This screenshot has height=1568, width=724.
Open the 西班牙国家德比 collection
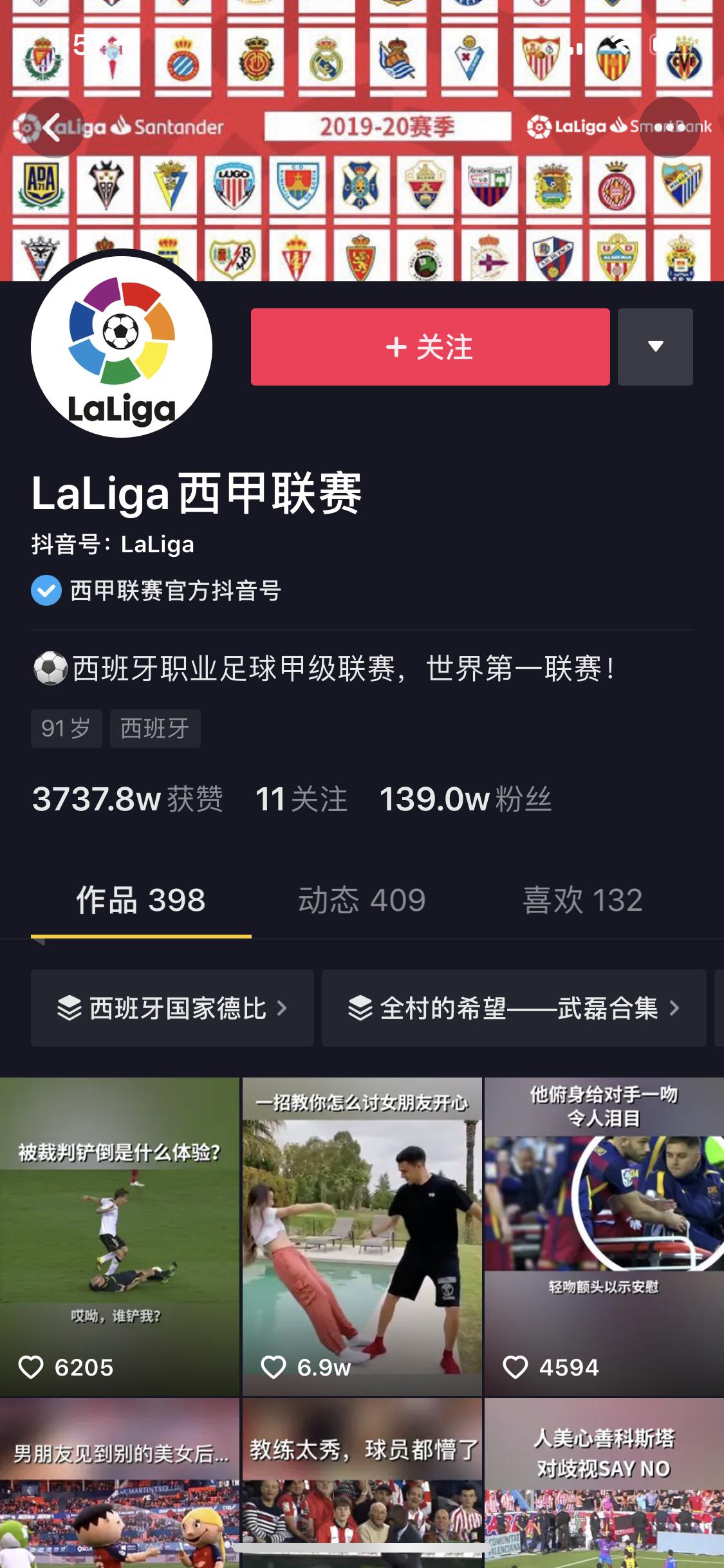[x=172, y=1008]
